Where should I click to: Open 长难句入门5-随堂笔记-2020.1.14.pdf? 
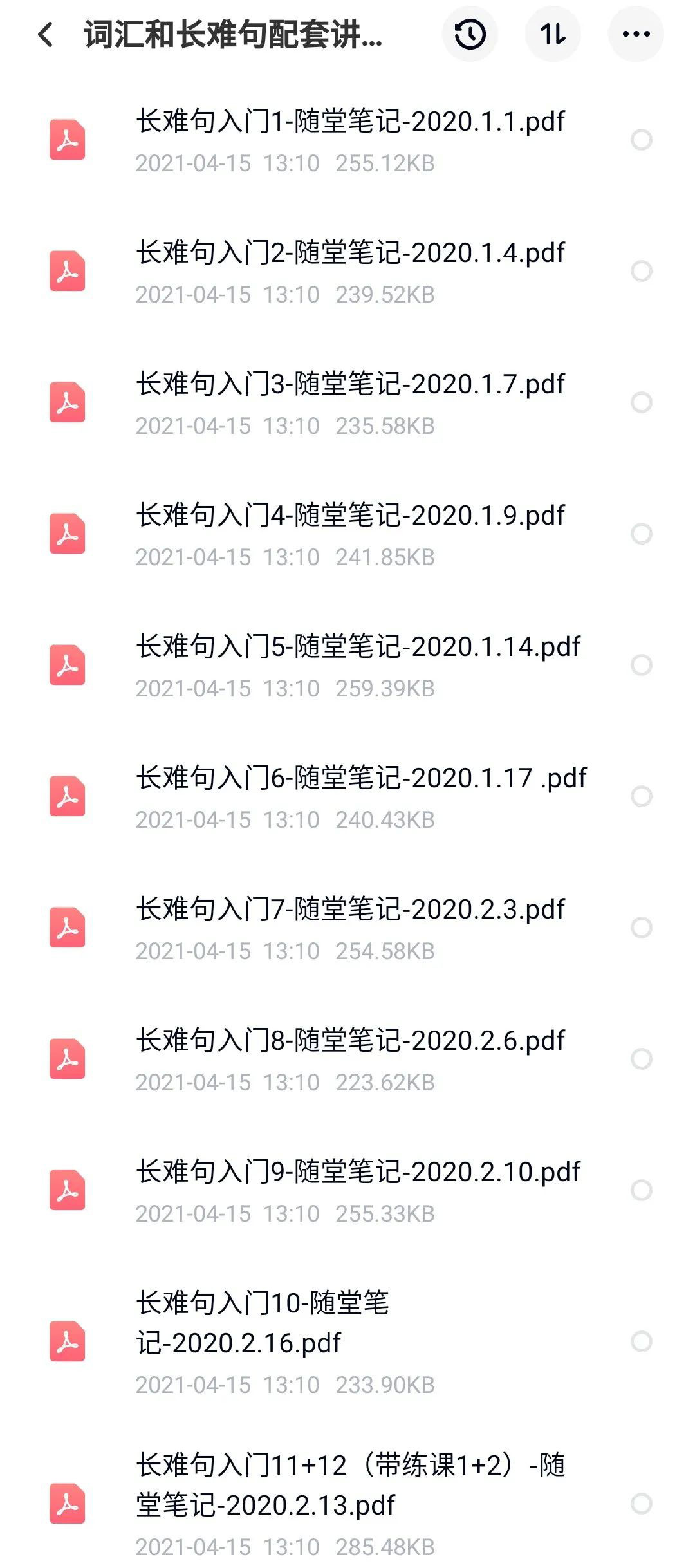click(x=358, y=647)
